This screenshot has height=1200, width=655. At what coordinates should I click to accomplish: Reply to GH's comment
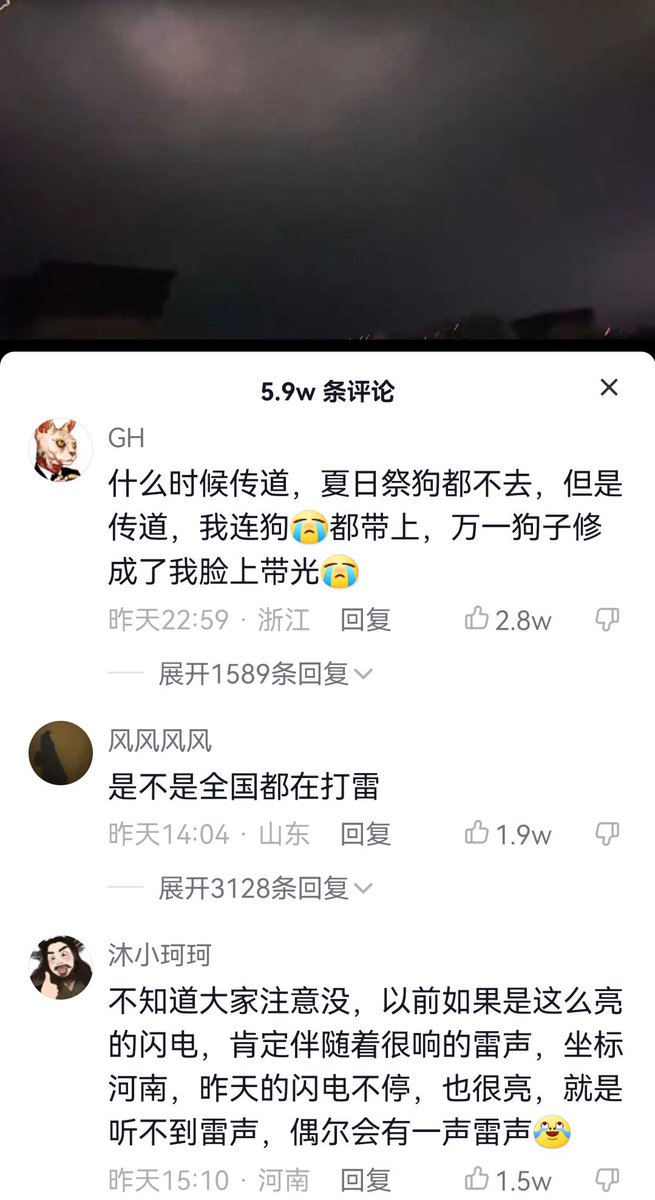[x=365, y=620]
